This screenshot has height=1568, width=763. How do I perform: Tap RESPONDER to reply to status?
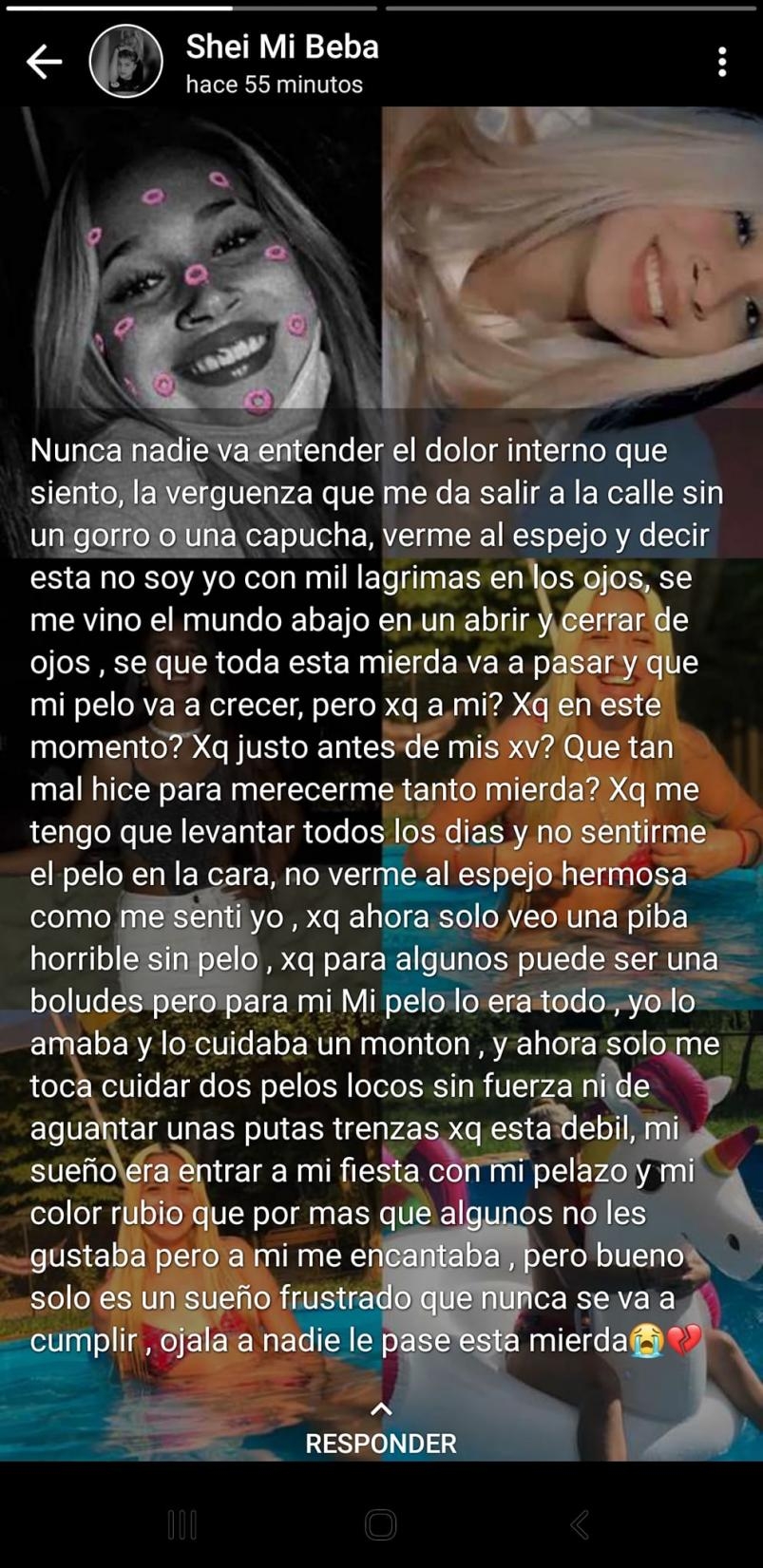click(x=381, y=1443)
